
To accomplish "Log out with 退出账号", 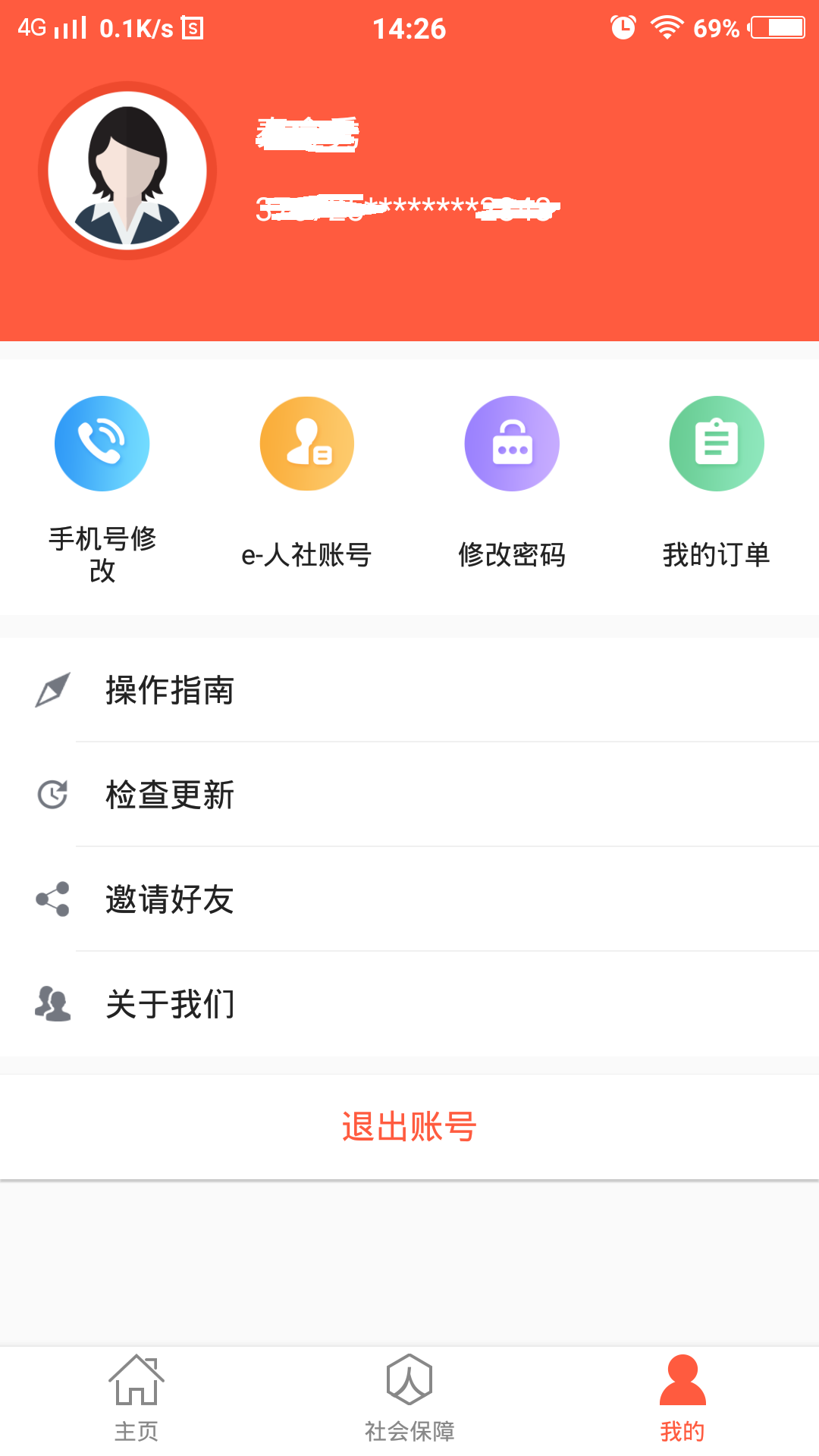I will (409, 1127).
